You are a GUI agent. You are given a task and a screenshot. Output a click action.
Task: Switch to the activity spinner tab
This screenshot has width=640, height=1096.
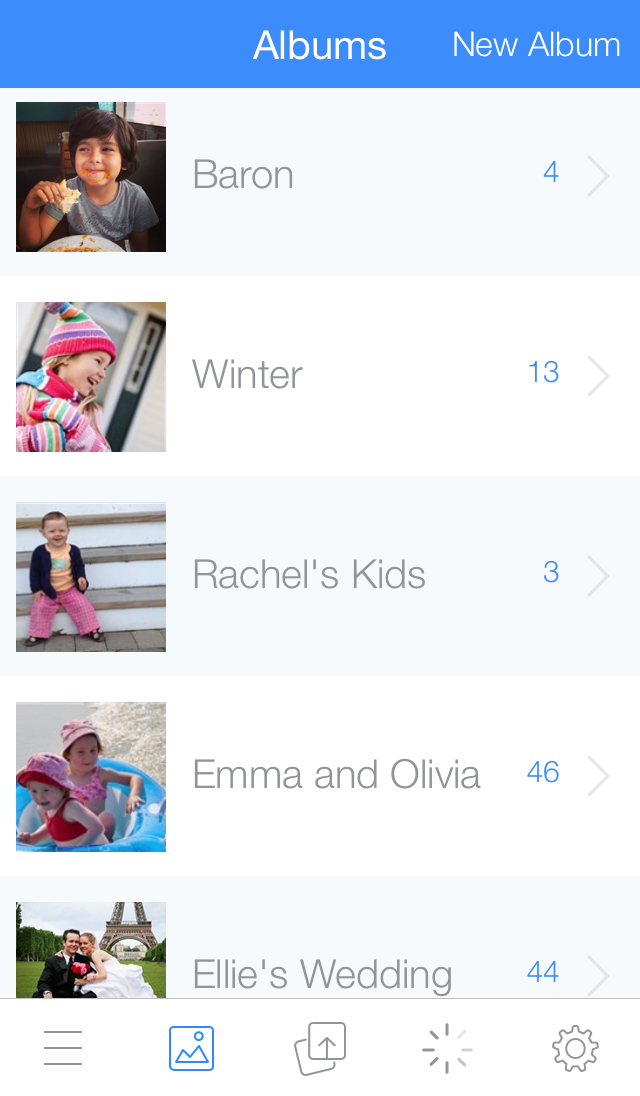coord(447,1048)
